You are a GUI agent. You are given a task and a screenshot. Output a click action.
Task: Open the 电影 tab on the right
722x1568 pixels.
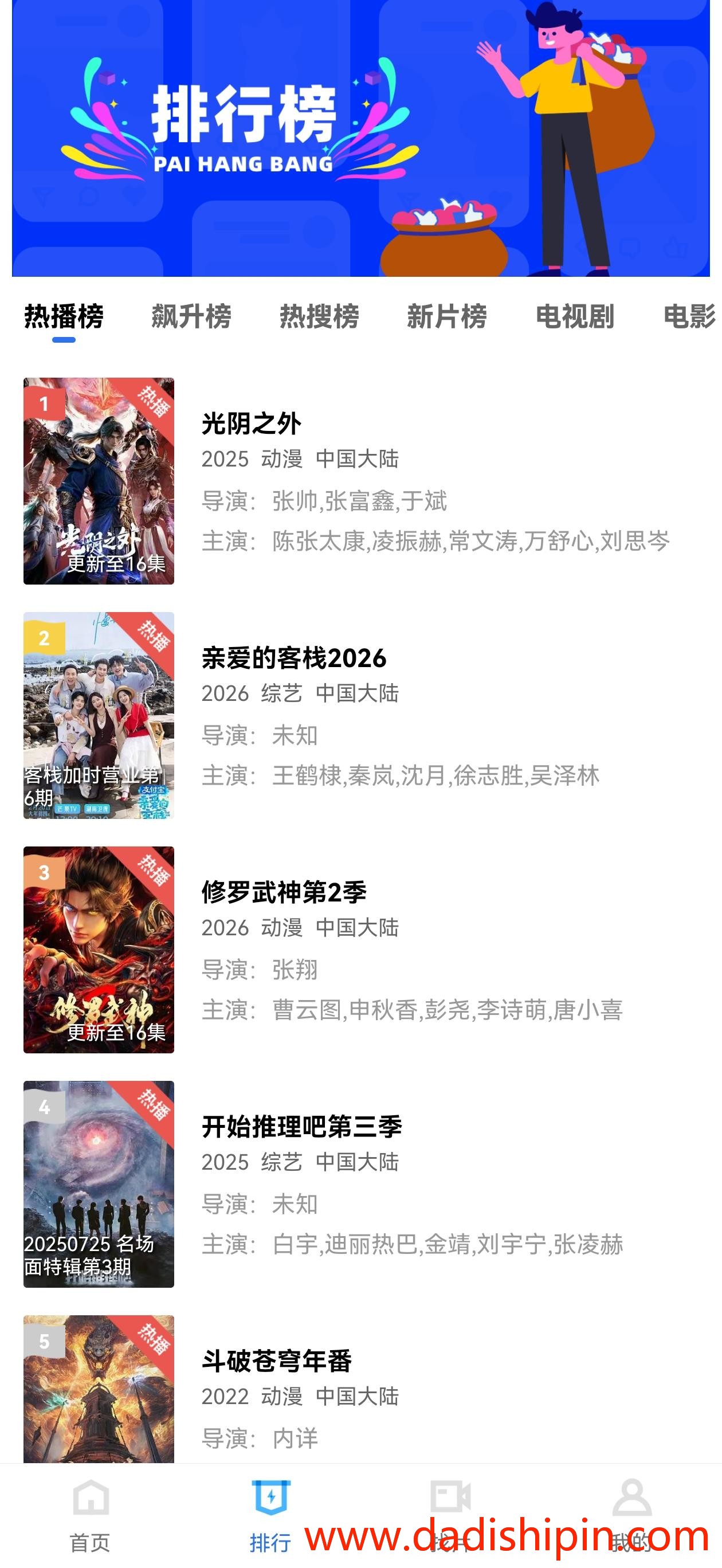coord(689,316)
